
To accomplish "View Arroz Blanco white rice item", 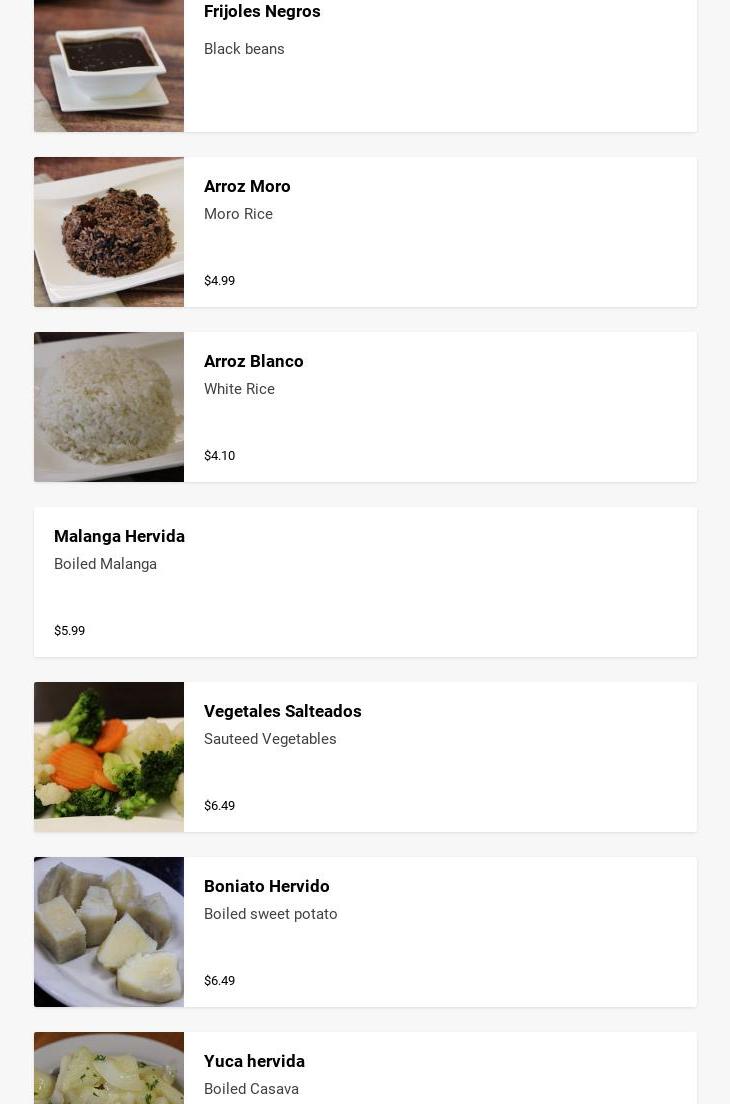I will [x=365, y=407].
